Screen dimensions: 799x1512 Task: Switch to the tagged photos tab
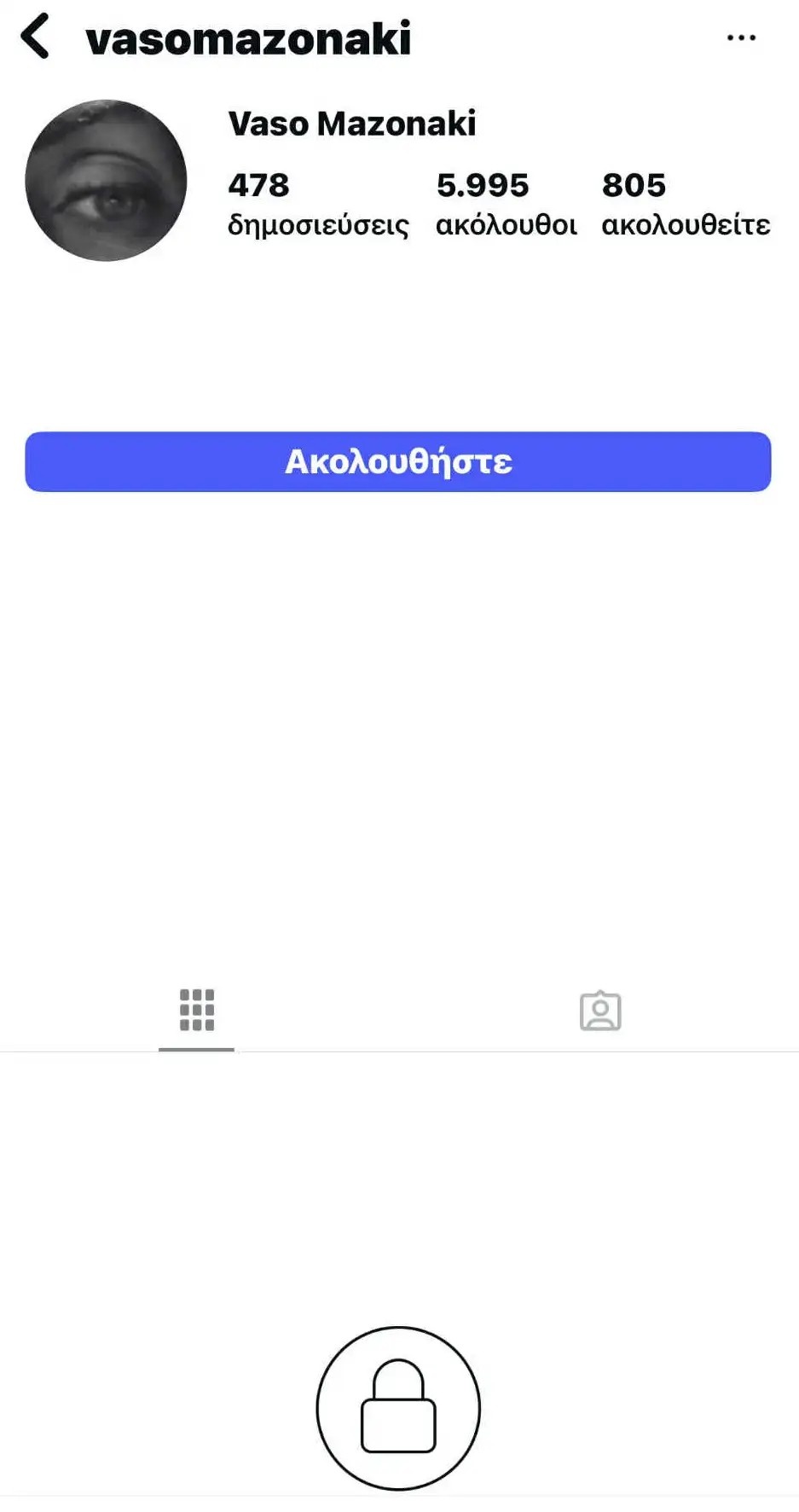(x=600, y=1011)
